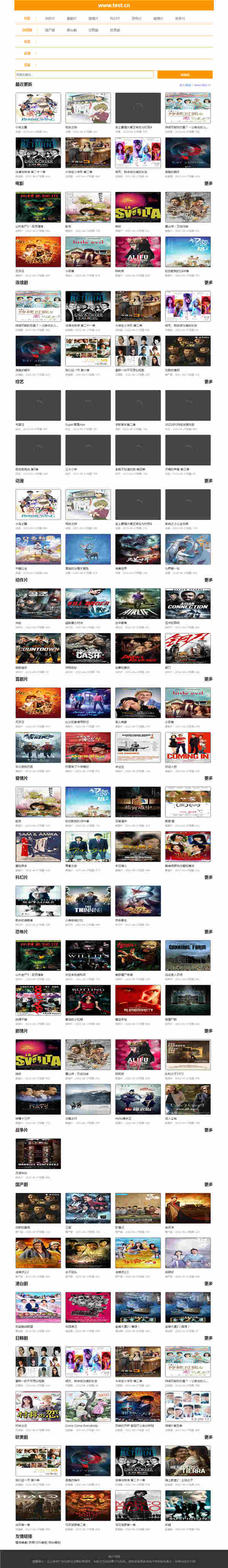Open the Come Come Everybody drama
The width and height of the screenshot is (228, 1568).
point(88,1406)
